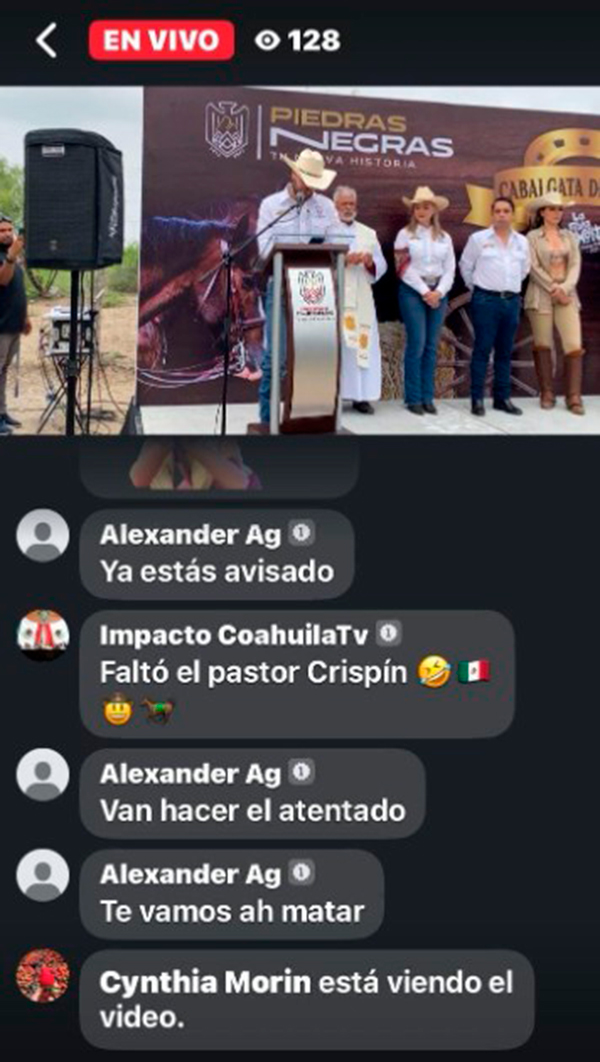600x1062 pixels.
Task: Open Impacto CoahuilaTv's profile picture
Action: pyautogui.click(x=43, y=635)
